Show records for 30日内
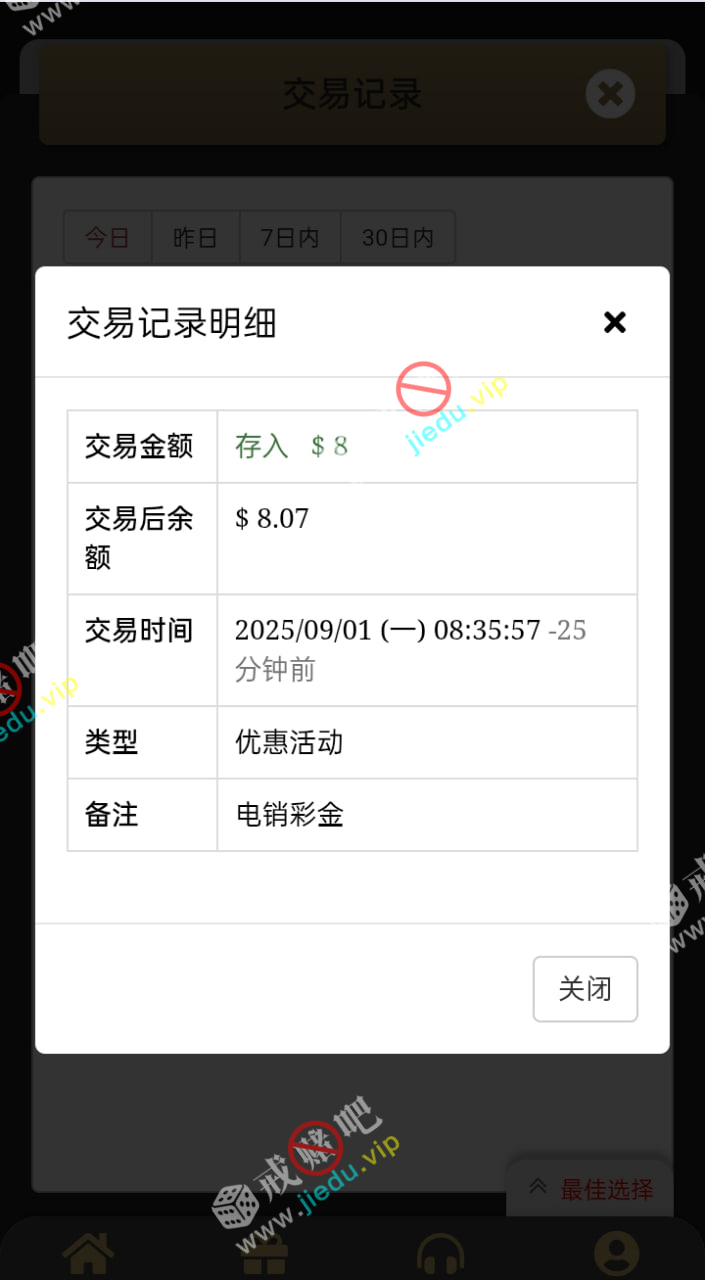The image size is (705, 1280). 397,238
